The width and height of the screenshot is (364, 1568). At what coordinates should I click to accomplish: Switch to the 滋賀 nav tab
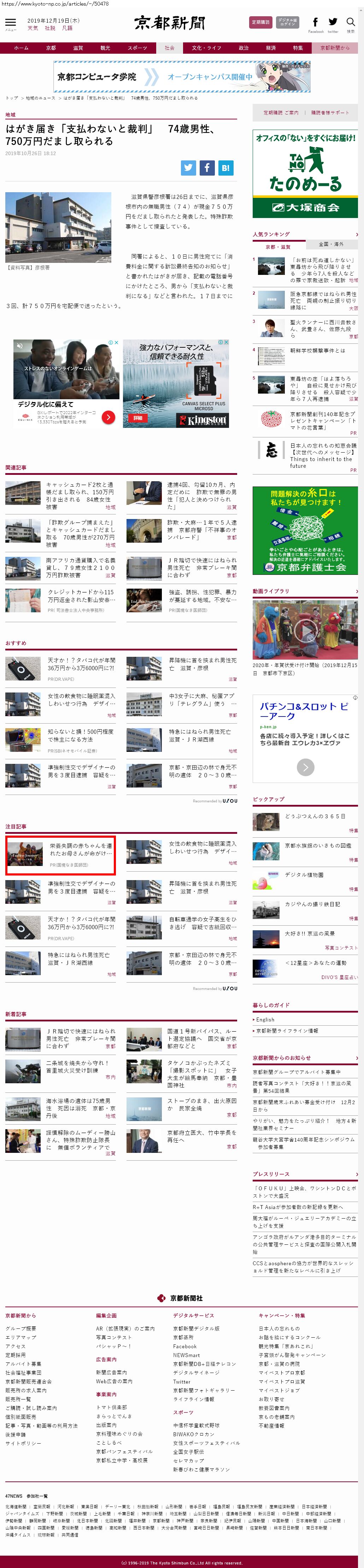(x=78, y=48)
